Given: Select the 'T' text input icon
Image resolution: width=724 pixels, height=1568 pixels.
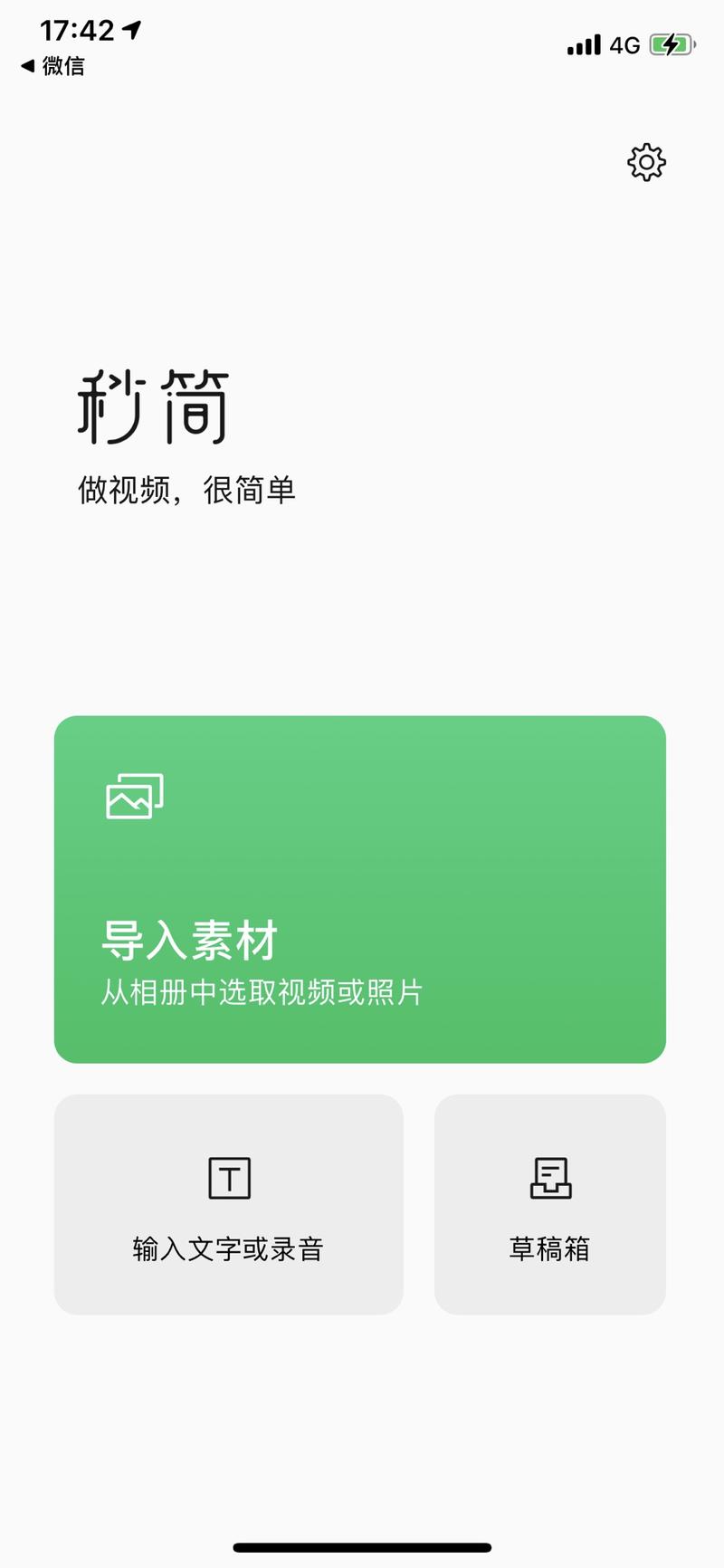Looking at the screenshot, I should pos(228,1178).
